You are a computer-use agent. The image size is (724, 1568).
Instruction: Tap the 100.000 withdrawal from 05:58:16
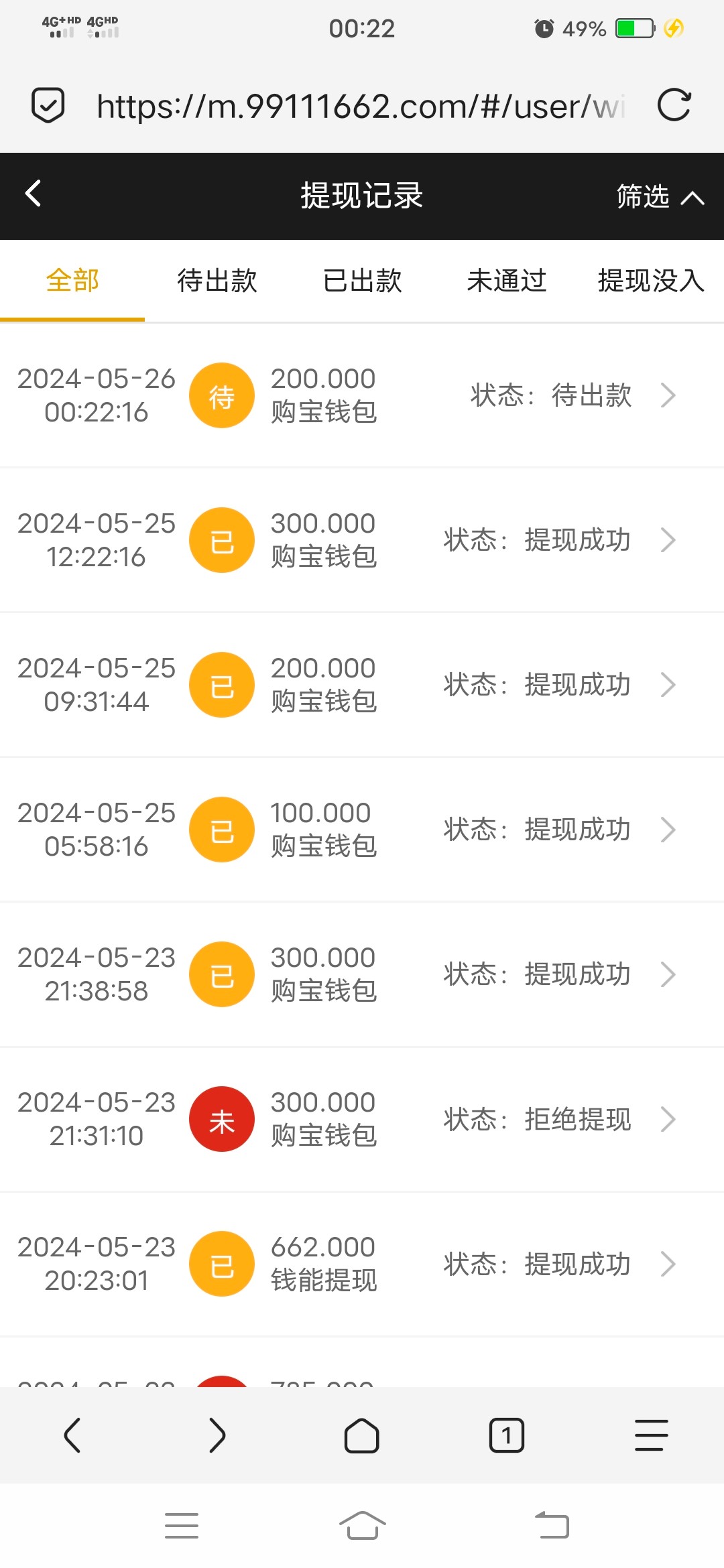362,830
